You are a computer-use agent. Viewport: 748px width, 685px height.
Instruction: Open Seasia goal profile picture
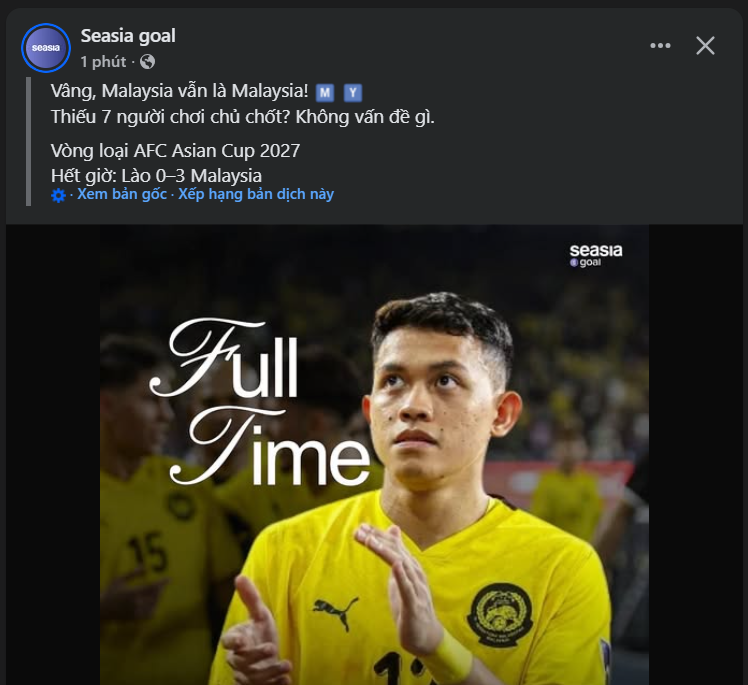pos(45,47)
